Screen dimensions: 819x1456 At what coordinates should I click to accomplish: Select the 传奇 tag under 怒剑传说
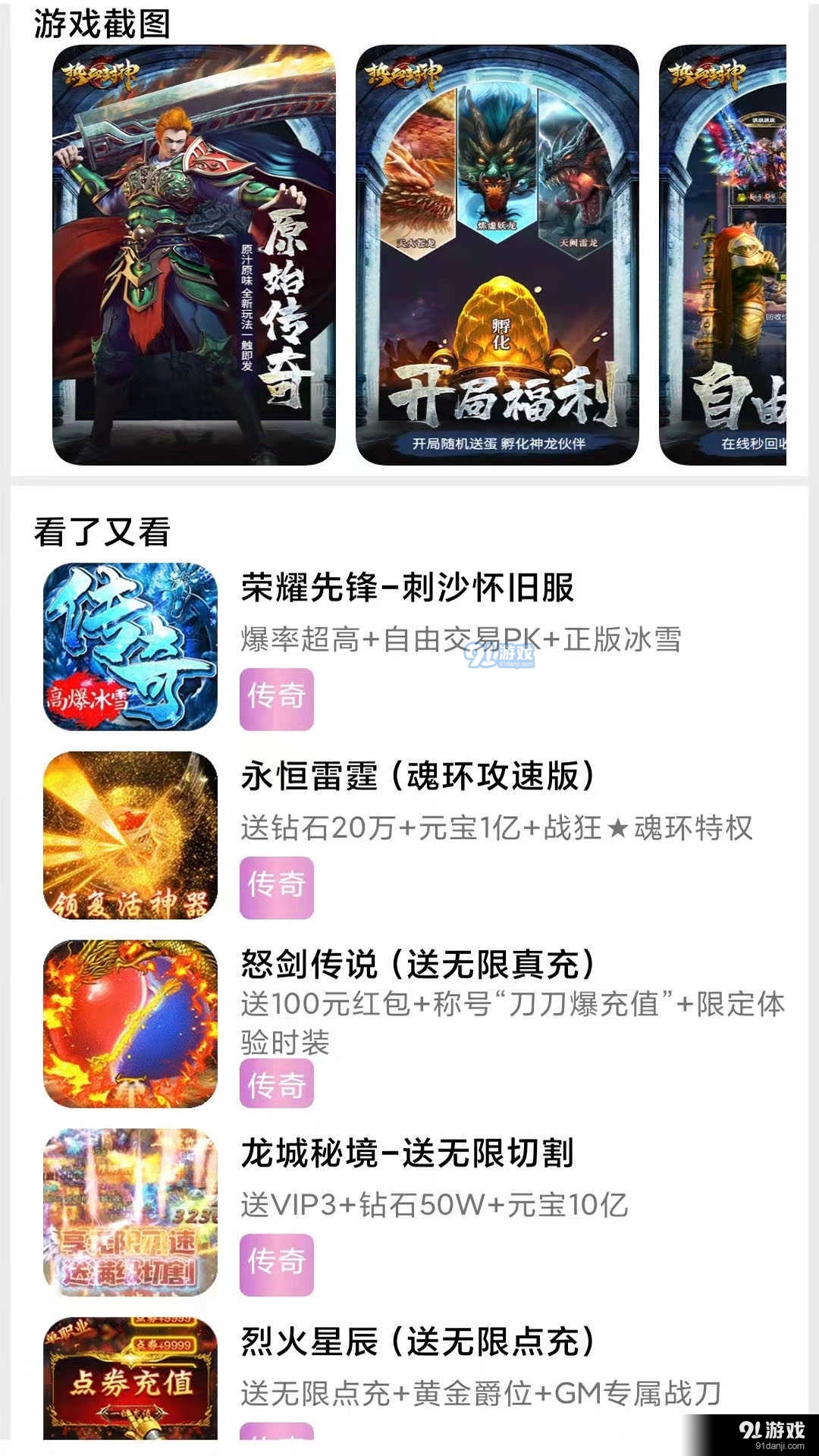pyautogui.click(x=275, y=1084)
